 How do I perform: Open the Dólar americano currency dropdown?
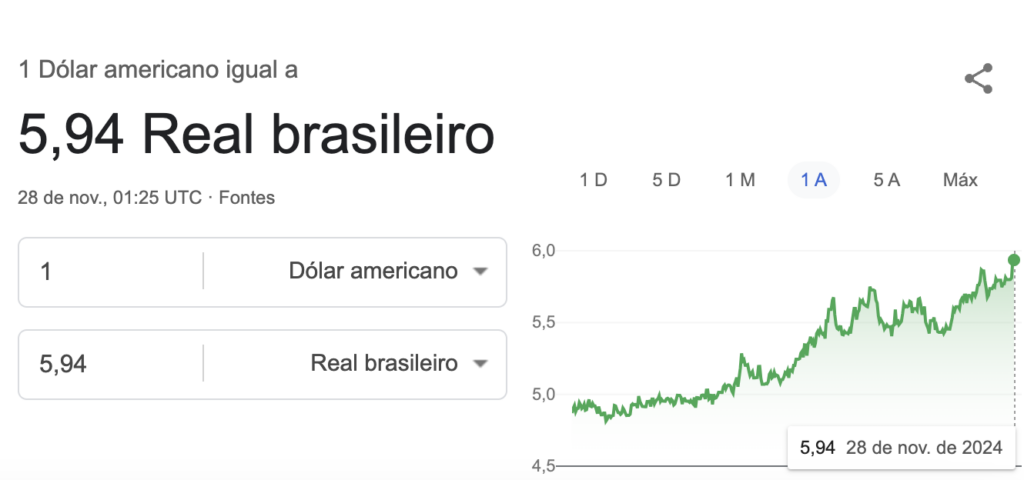click(x=387, y=271)
